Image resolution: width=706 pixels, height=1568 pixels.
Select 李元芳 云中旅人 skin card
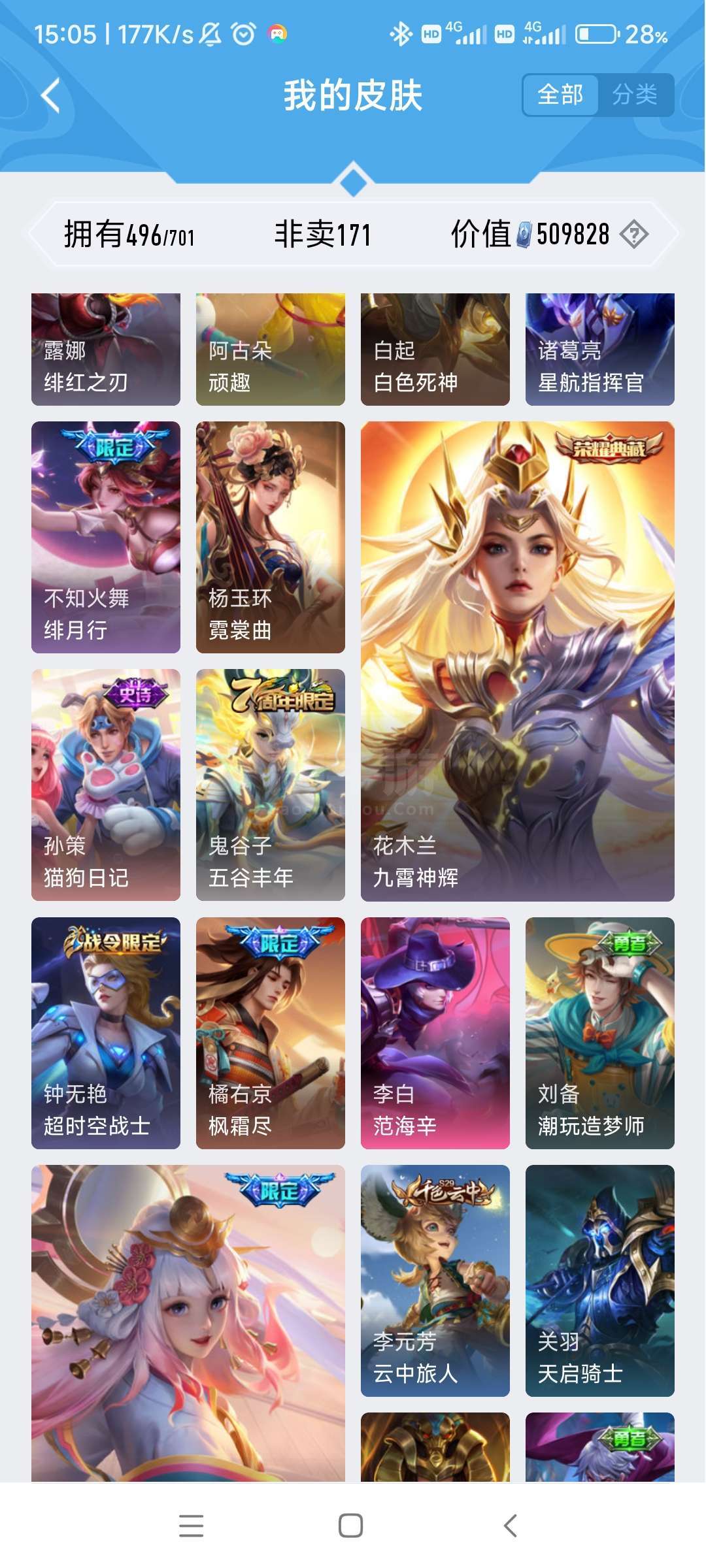click(x=435, y=1281)
